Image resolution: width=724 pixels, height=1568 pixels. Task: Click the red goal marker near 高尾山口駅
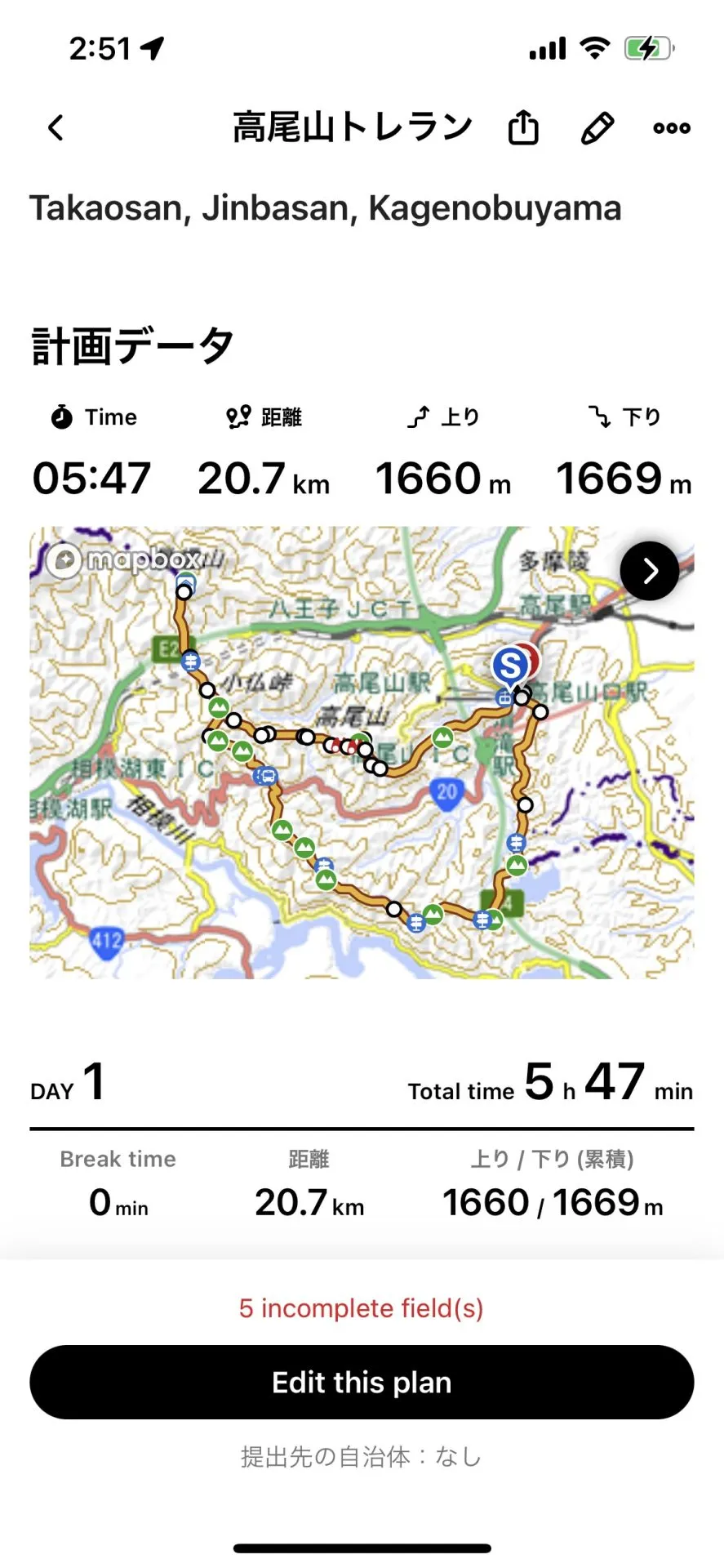click(531, 657)
